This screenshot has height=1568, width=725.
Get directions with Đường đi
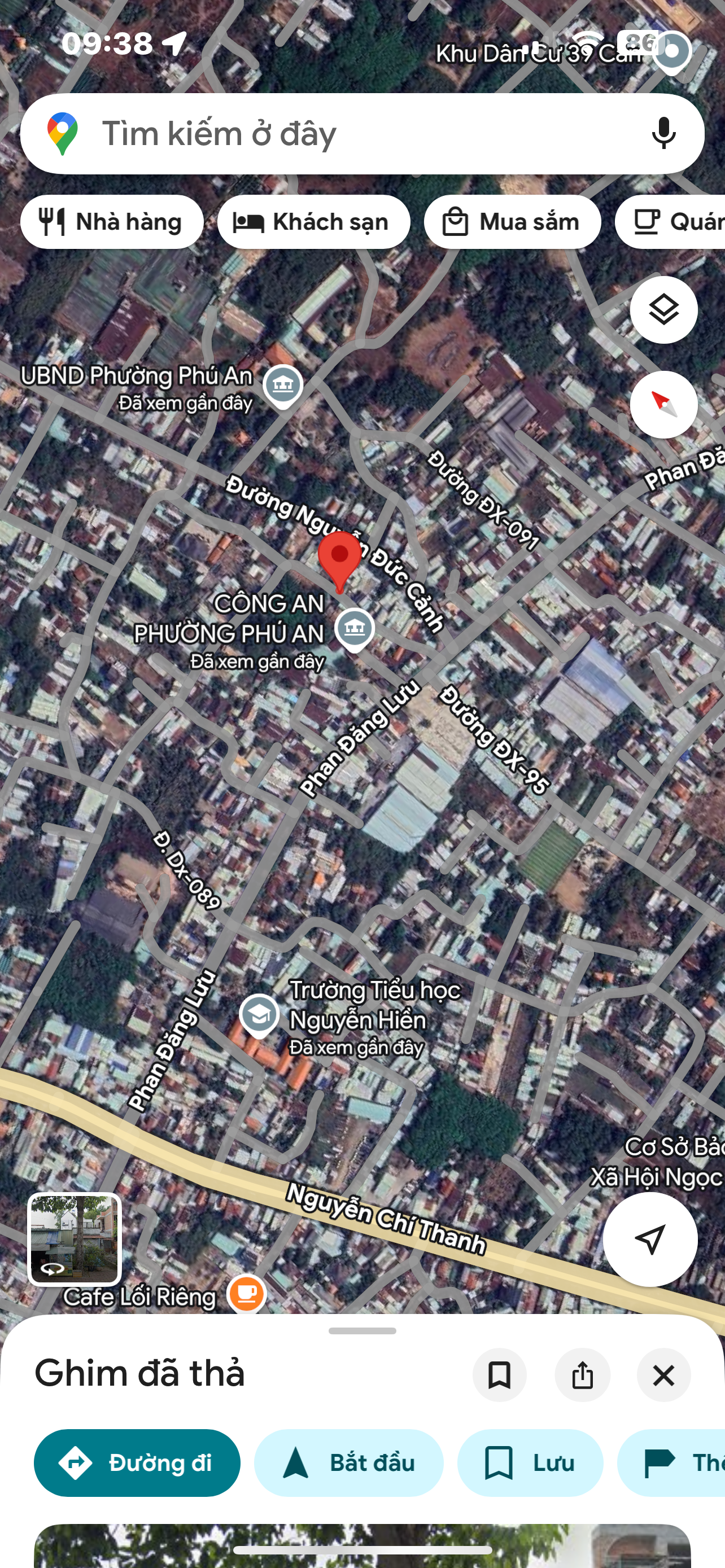pos(137,1462)
